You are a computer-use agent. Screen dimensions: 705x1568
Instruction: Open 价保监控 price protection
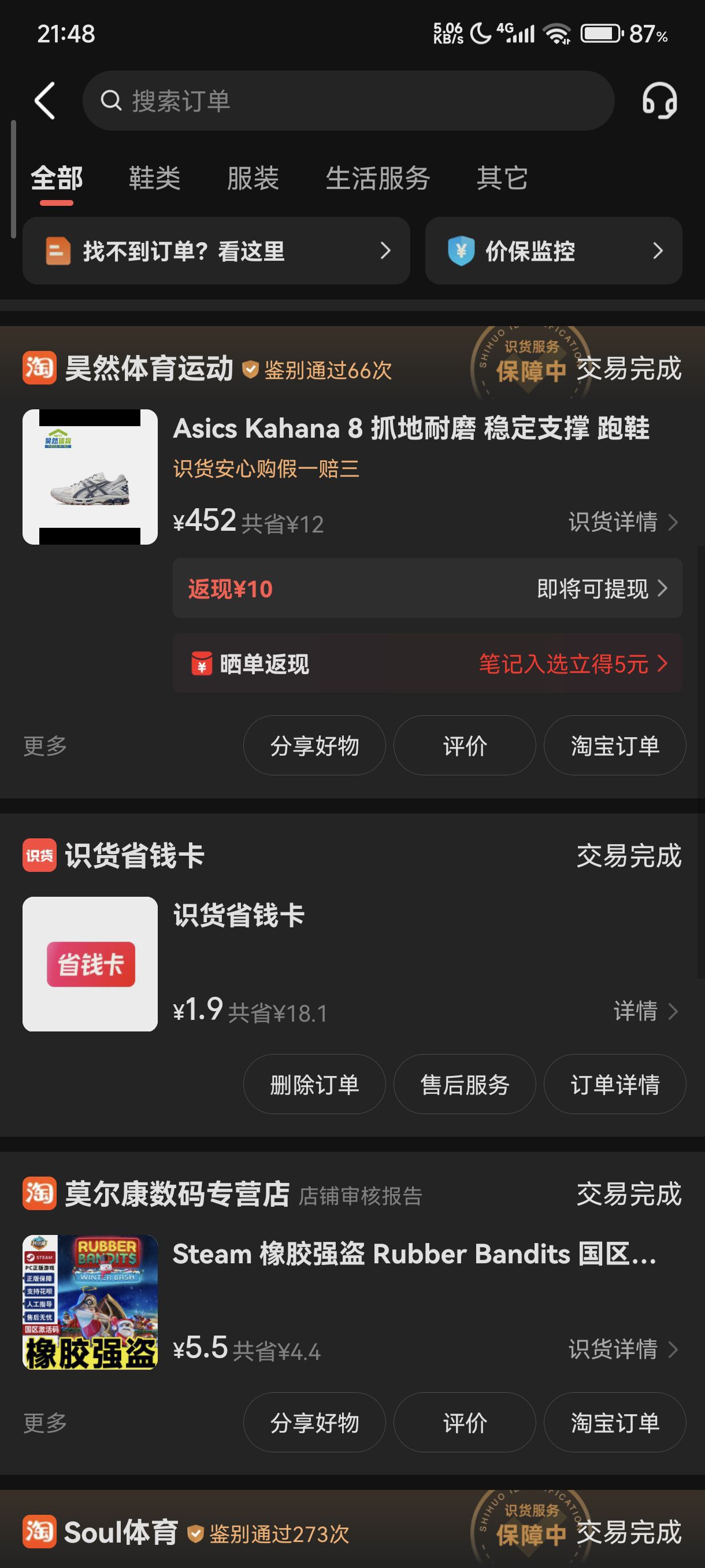[553, 251]
